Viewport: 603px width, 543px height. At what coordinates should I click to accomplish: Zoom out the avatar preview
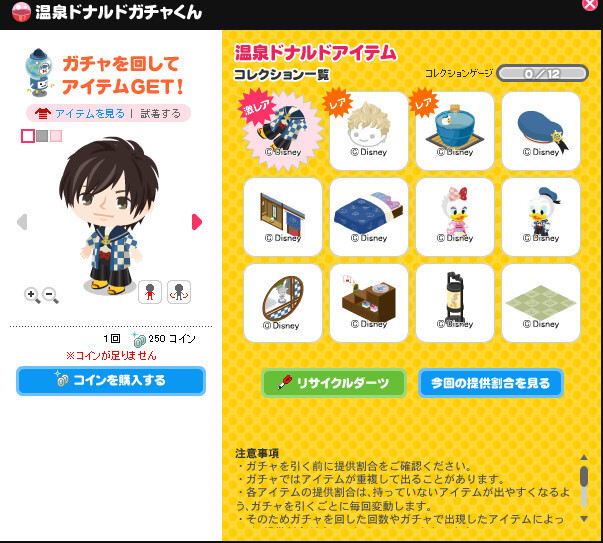coord(50,295)
